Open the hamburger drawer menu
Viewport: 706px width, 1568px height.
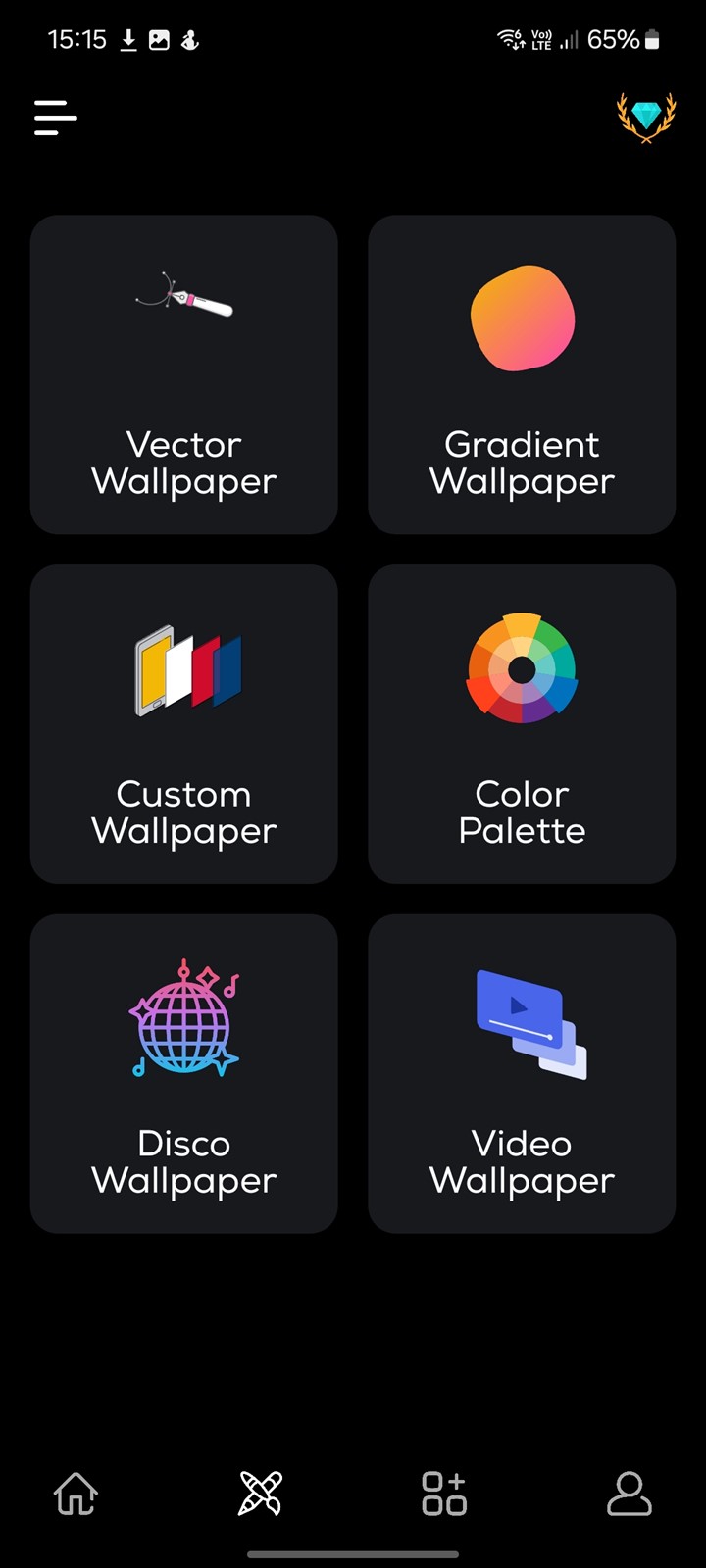[x=55, y=118]
